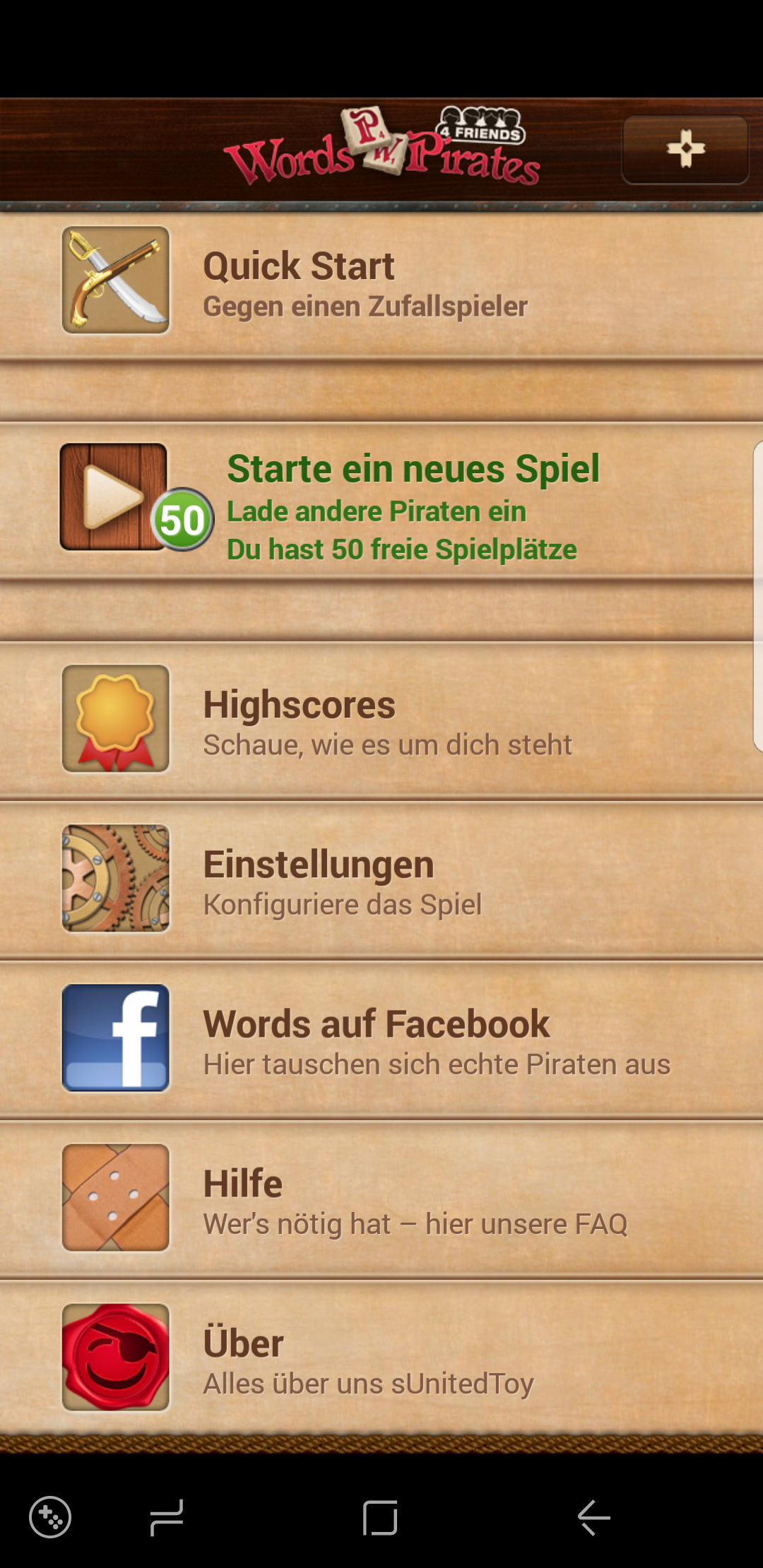Start a Quick Start game
The image size is (763, 1568).
[x=381, y=285]
